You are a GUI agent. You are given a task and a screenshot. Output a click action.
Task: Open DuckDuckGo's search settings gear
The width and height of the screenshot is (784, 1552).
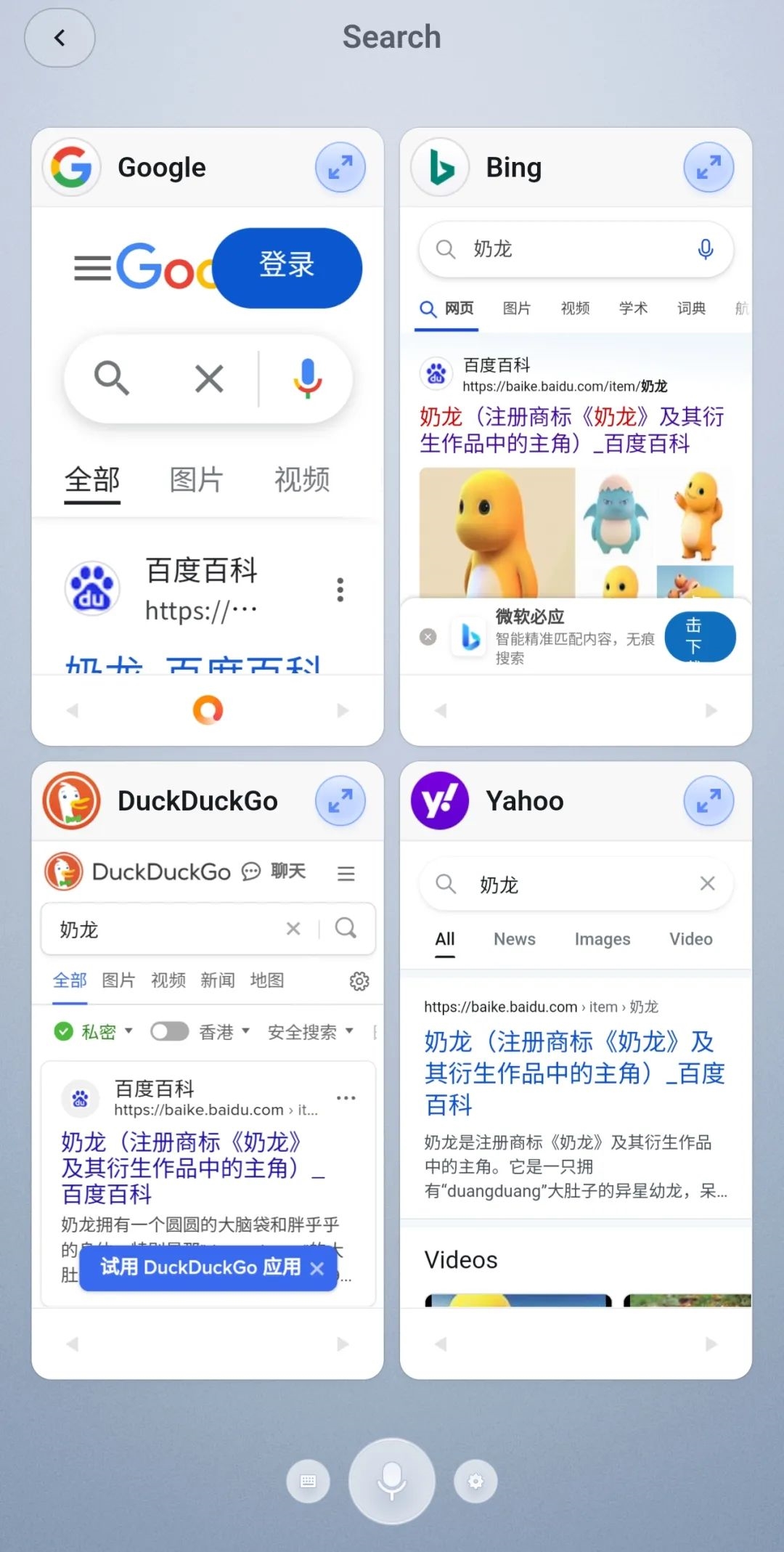[359, 981]
